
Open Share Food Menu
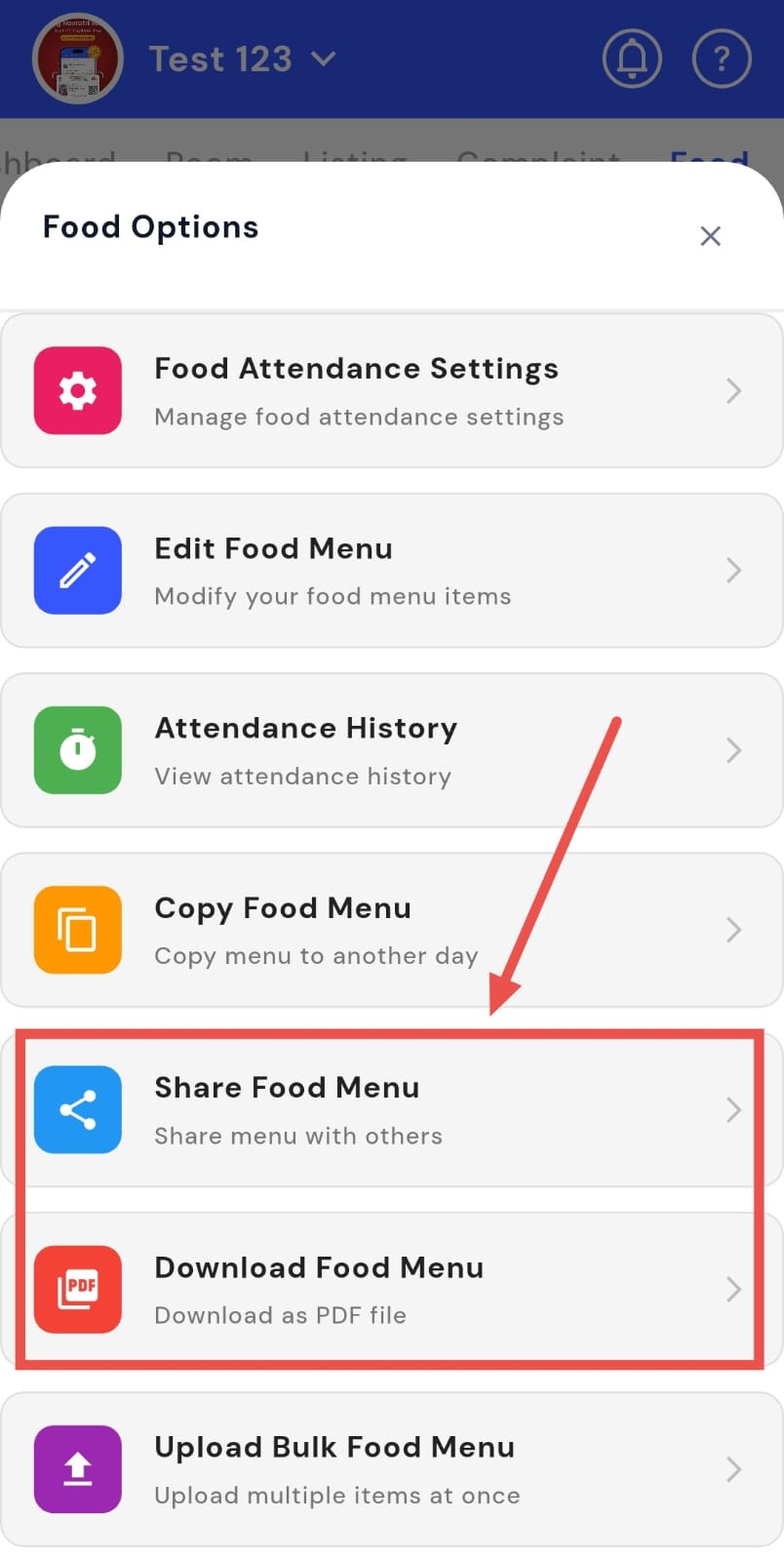pos(390,1110)
